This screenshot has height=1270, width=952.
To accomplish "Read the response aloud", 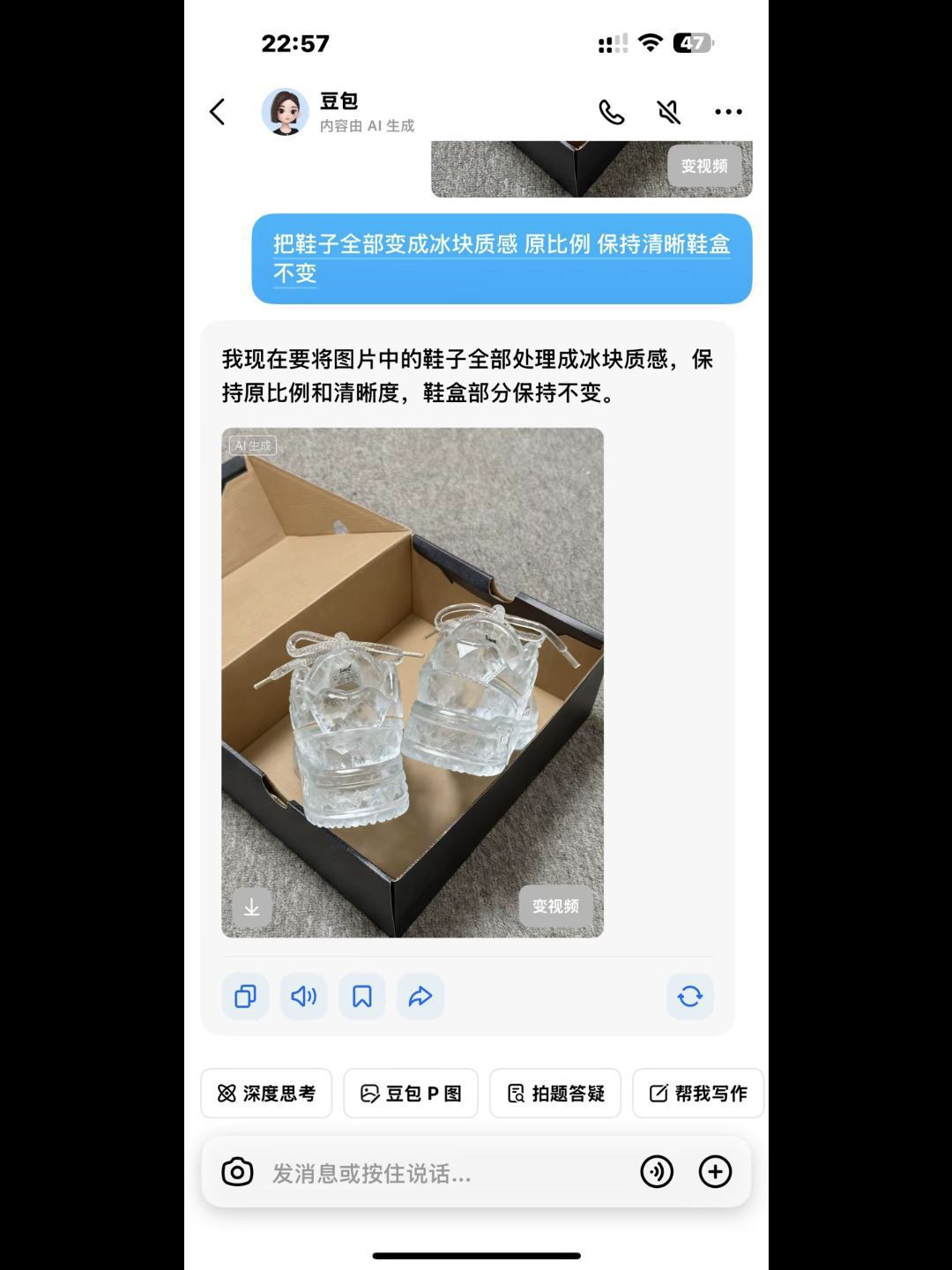I will click(x=303, y=997).
